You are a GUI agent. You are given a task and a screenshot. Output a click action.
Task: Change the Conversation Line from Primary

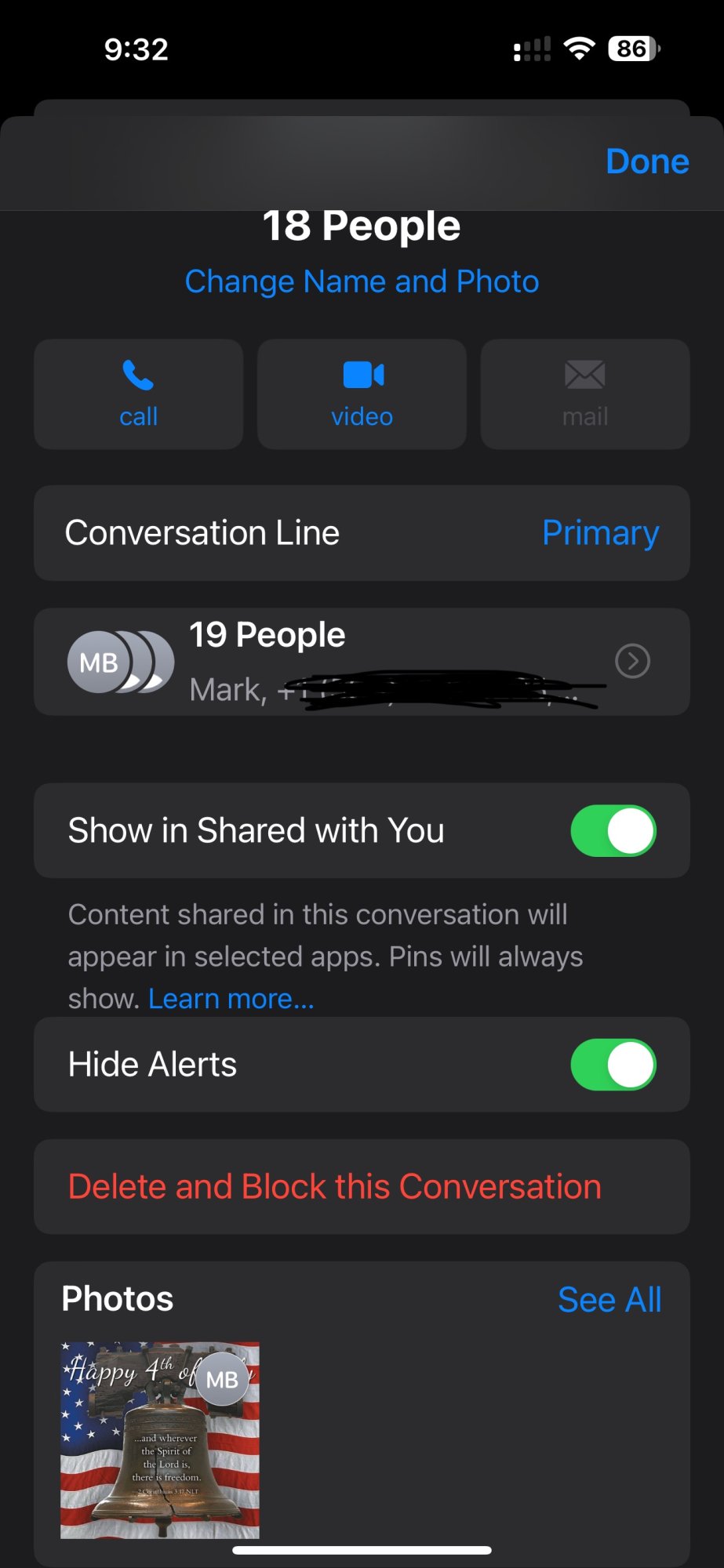[600, 533]
